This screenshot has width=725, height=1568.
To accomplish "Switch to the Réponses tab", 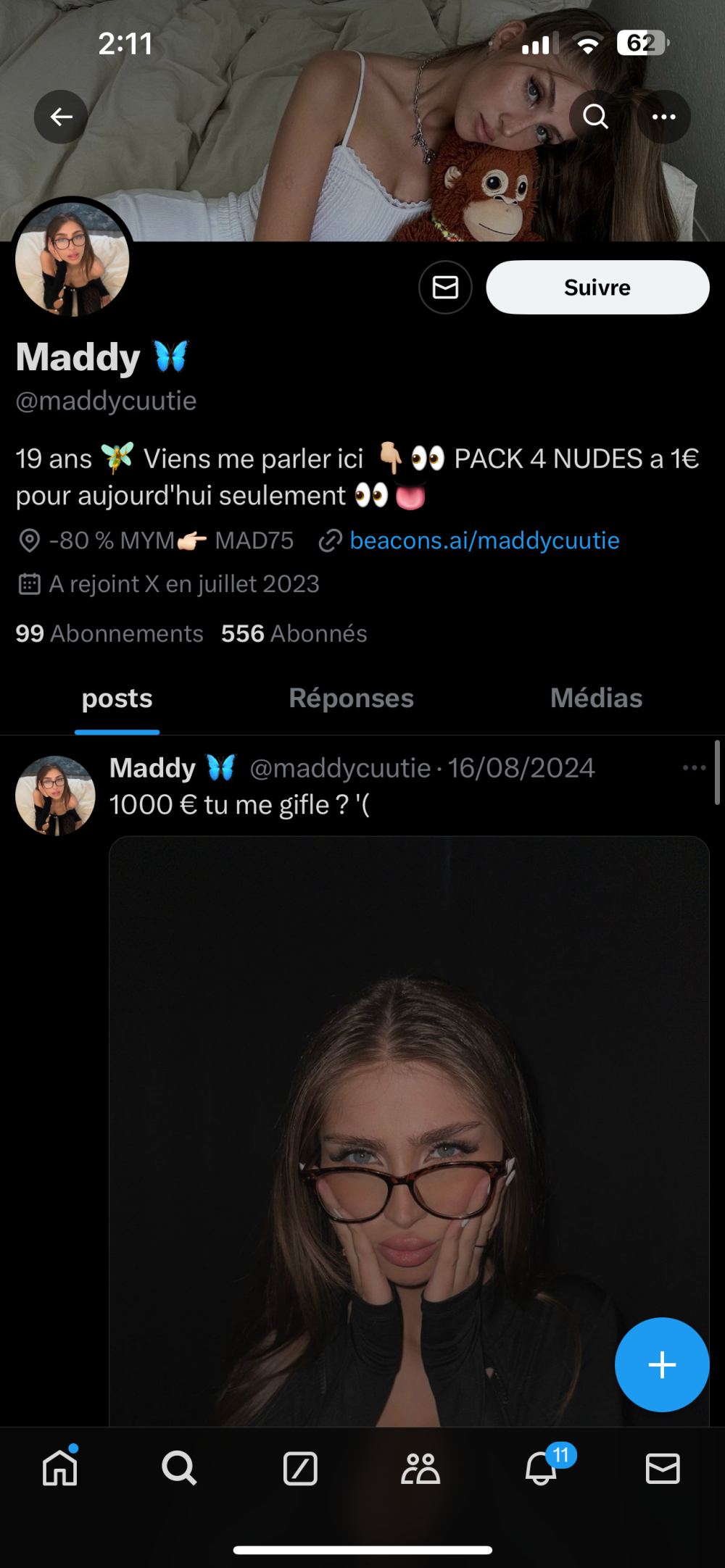I will (x=351, y=698).
